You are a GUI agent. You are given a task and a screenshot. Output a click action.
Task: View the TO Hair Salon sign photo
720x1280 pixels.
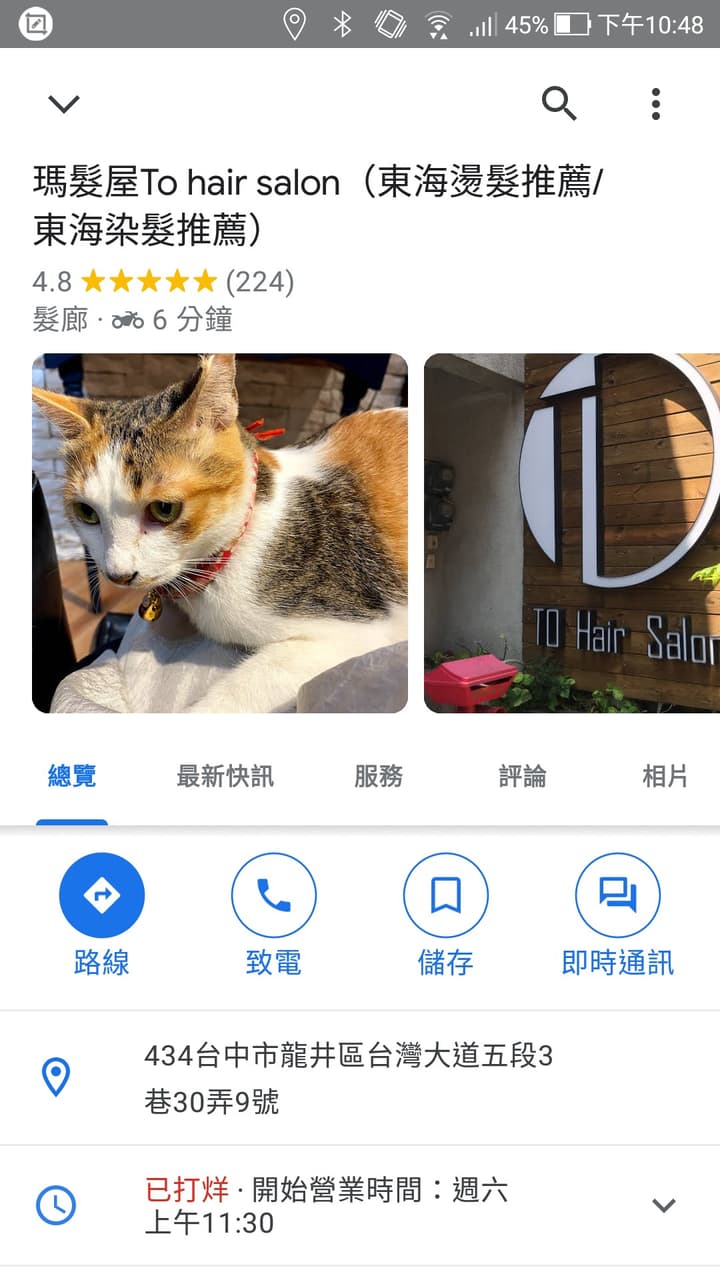tap(572, 533)
